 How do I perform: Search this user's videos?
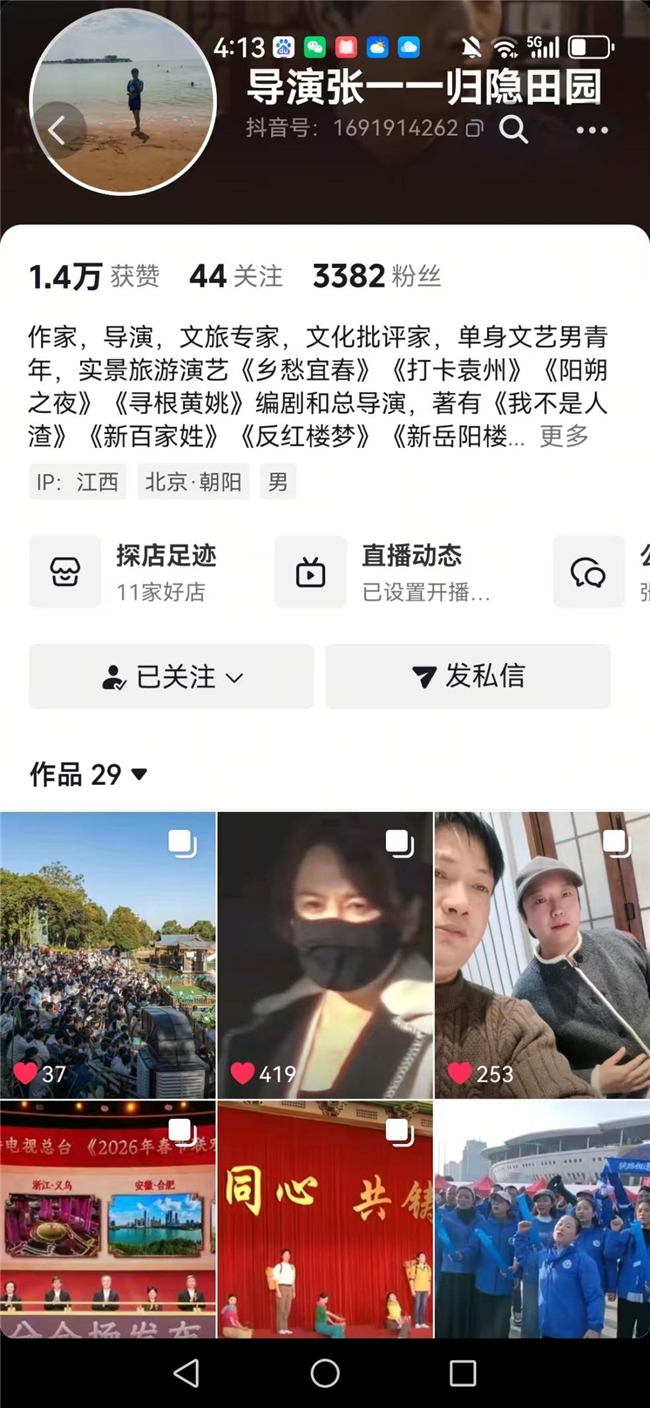513,129
